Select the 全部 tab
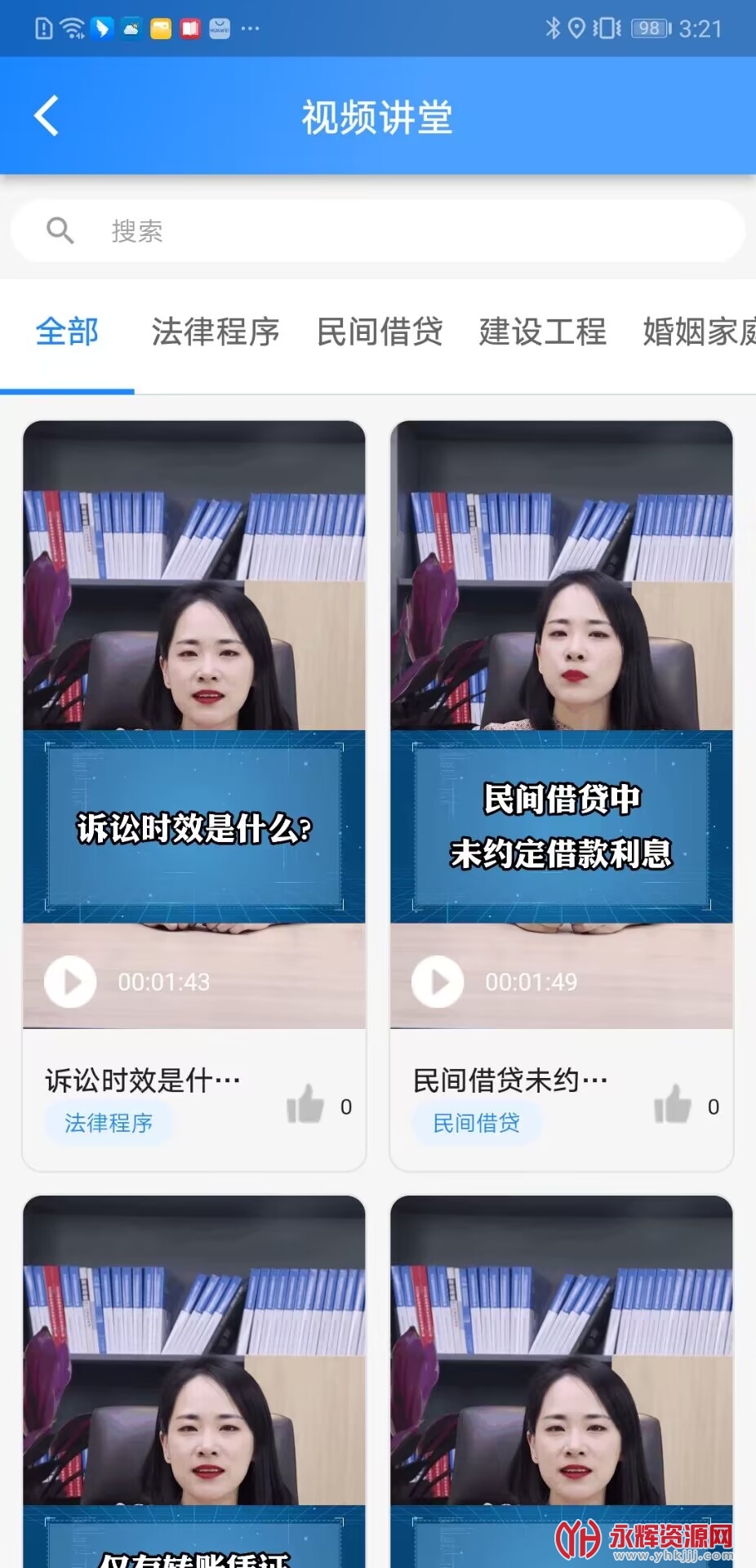Image resolution: width=756 pixels, height=1568 pixels. click(x=67, y=332)
